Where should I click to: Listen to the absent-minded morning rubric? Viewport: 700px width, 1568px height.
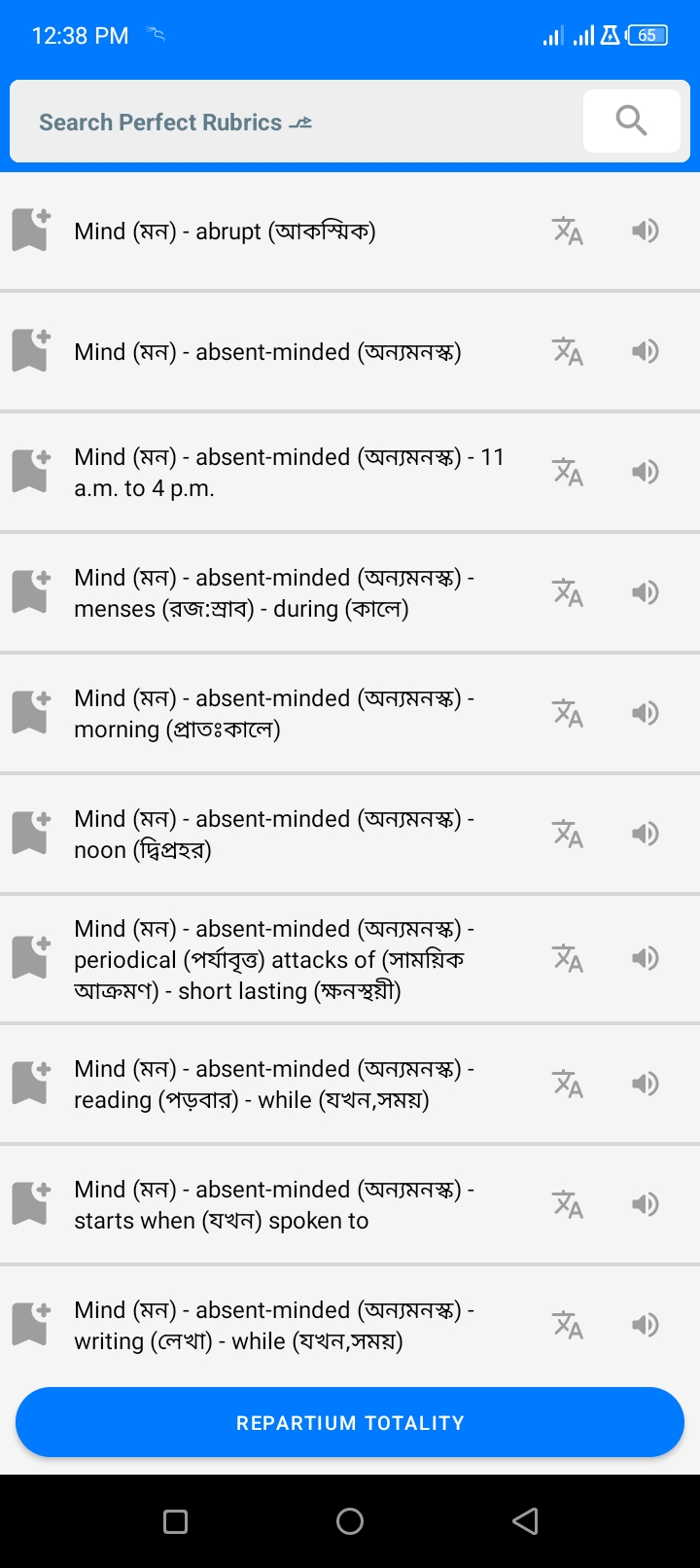tap(645, 713)
